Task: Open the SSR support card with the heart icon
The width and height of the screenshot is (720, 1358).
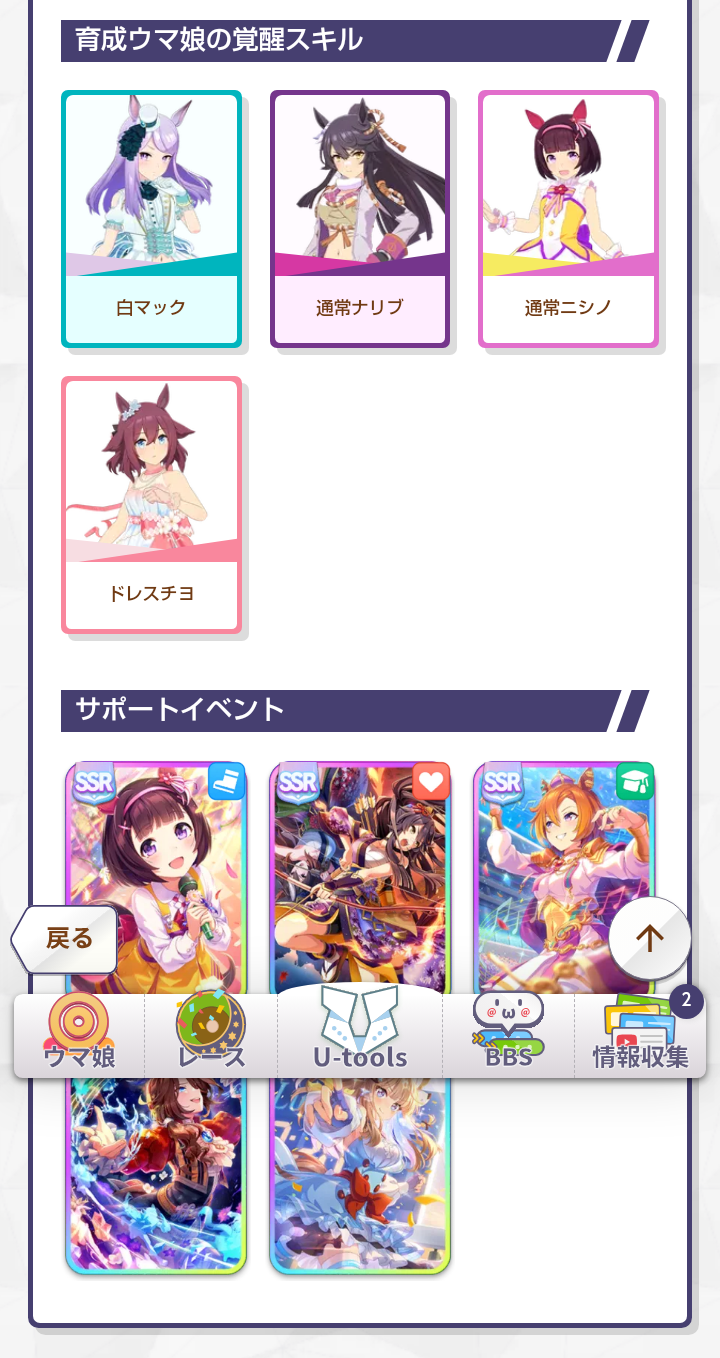Action: point(360,878)
